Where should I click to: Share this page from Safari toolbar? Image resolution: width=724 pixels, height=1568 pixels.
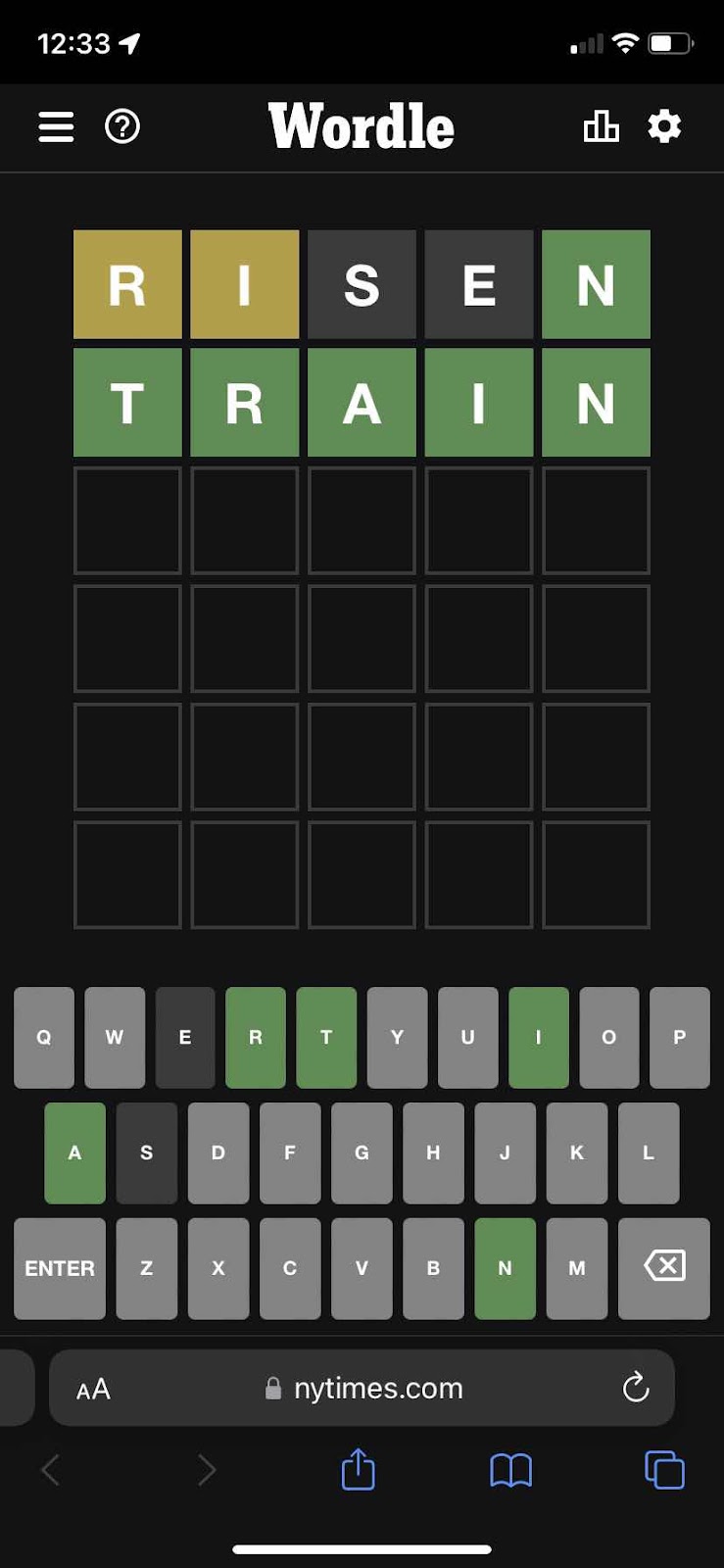[359, 1469]
